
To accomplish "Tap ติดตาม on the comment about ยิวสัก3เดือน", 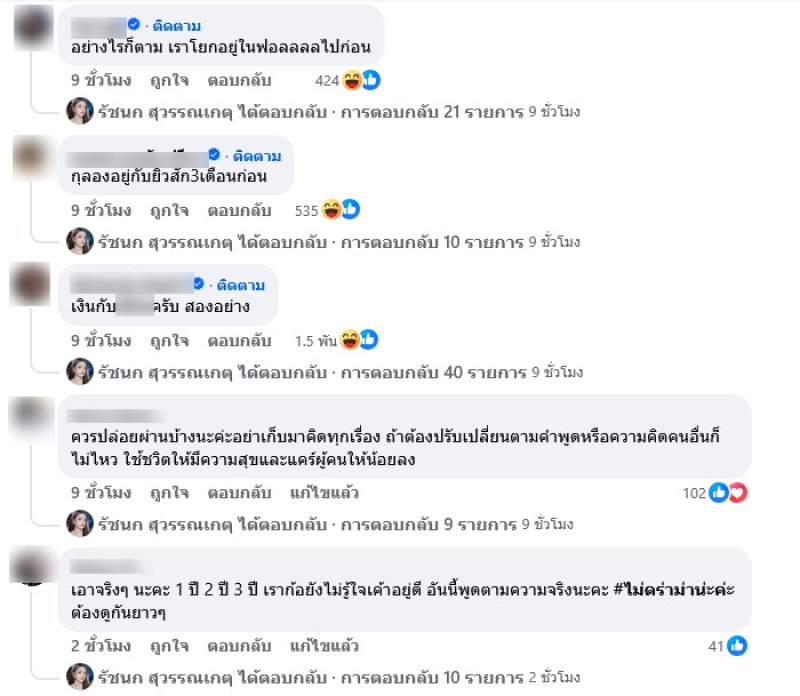I will (256, 155).
